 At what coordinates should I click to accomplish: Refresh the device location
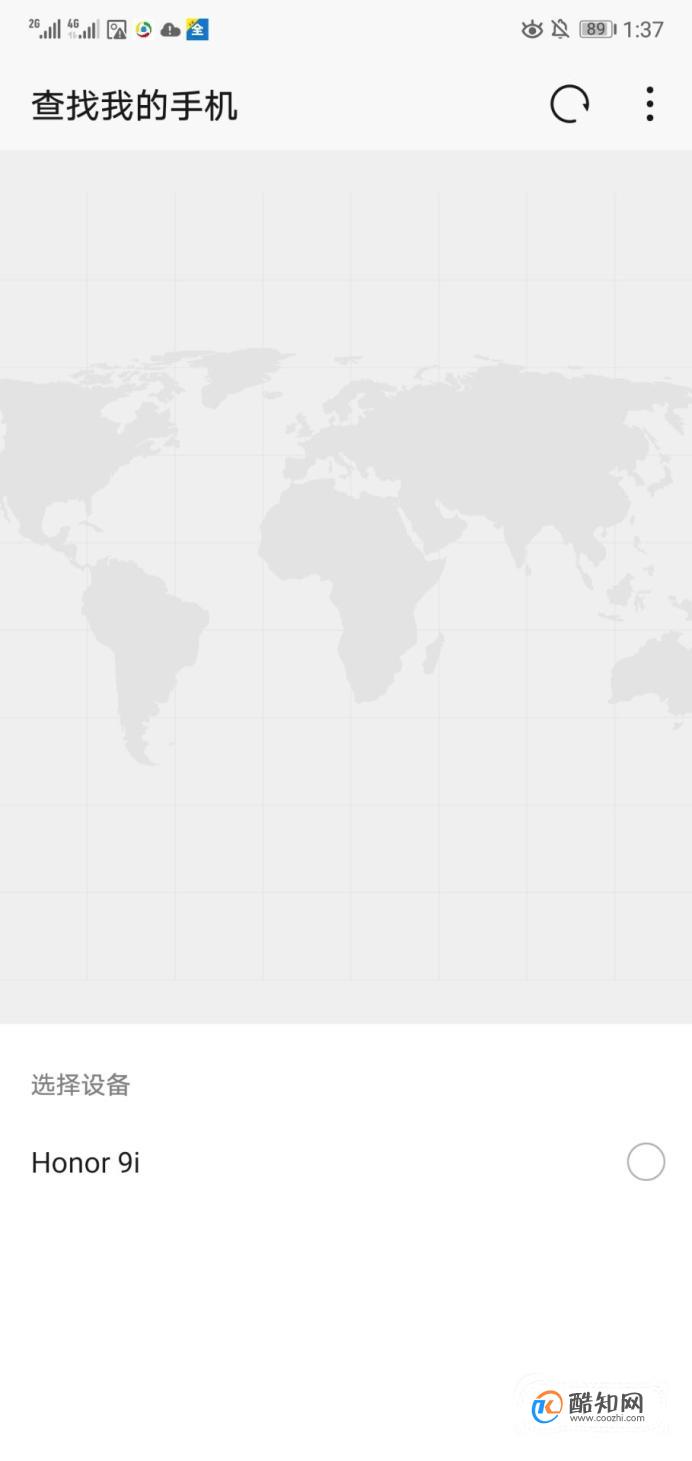pyautogui.click(x=569, y=104)
